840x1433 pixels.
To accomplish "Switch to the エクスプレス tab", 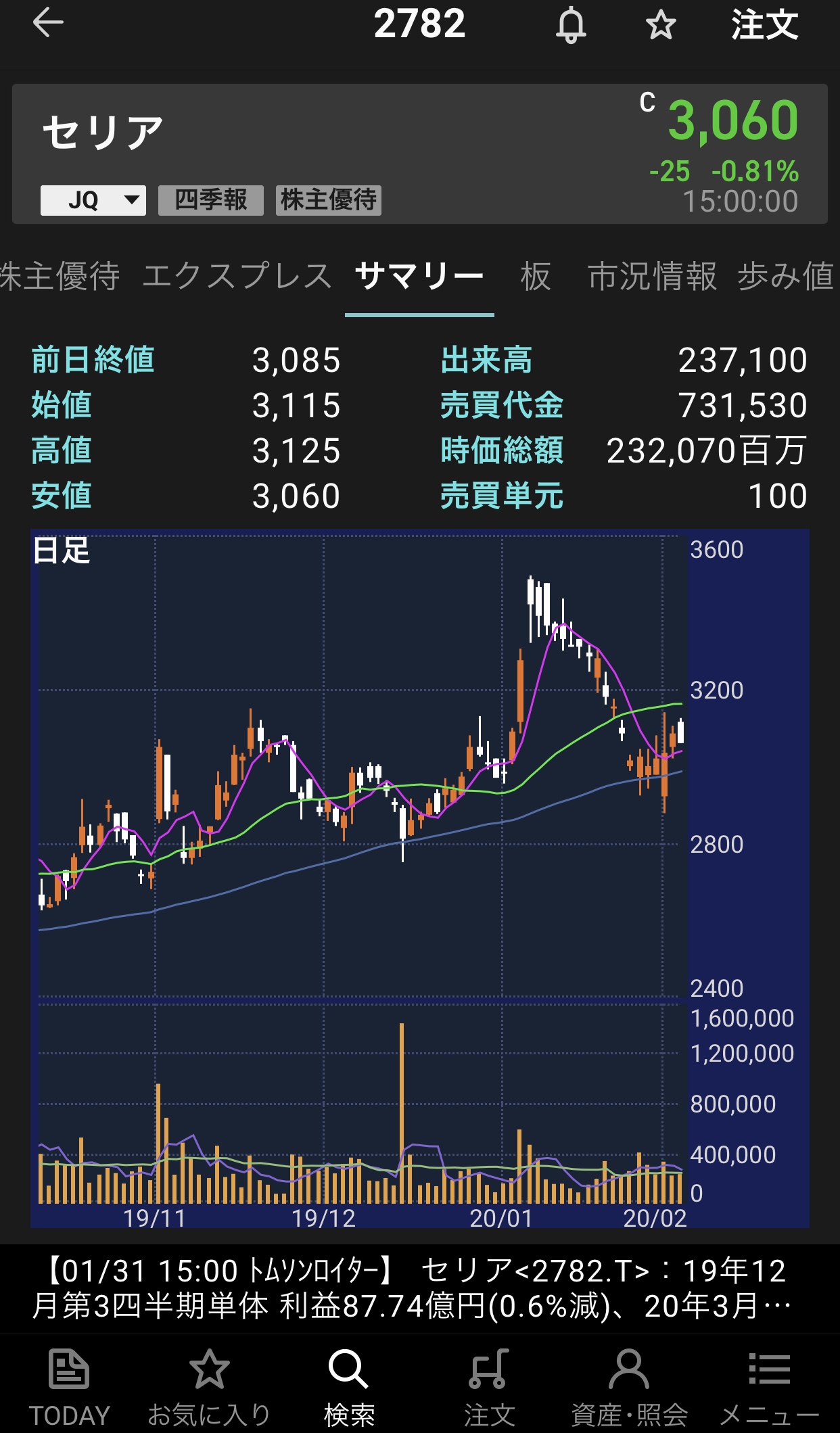I will tap(237, 277).
